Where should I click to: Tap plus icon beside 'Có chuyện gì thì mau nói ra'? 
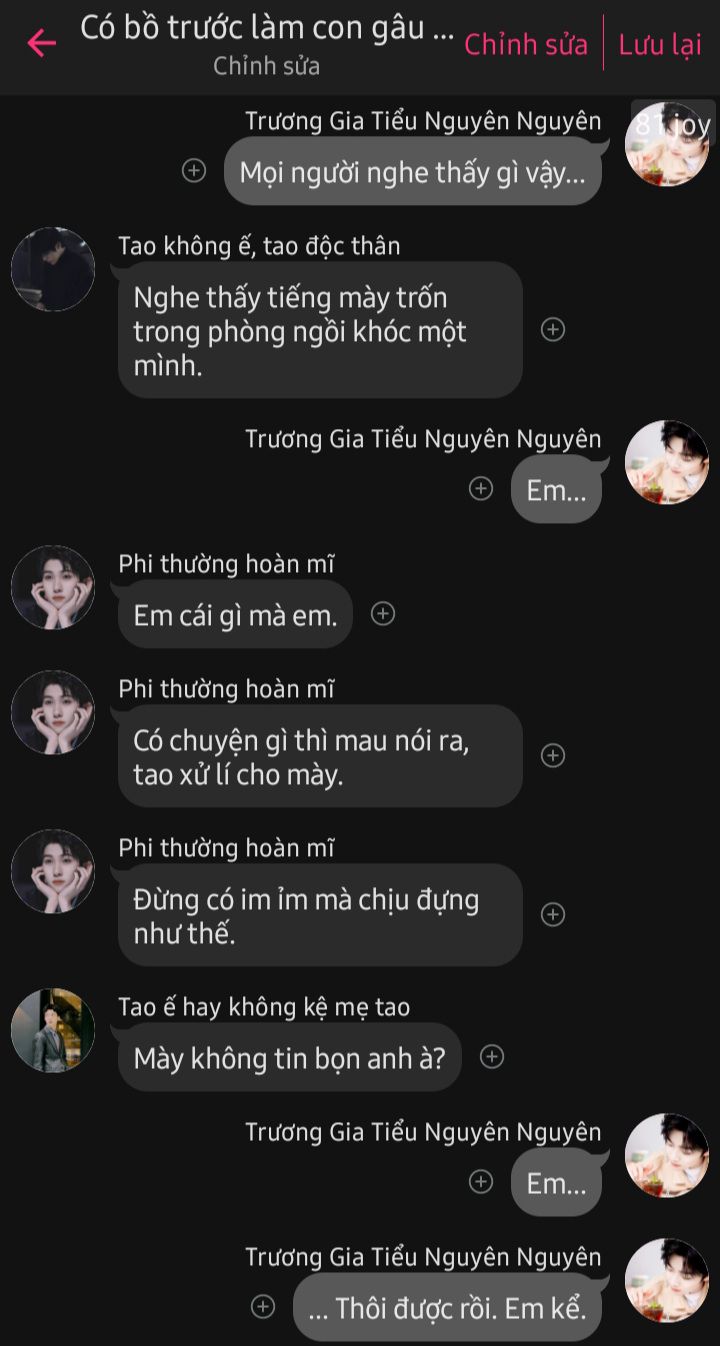tap(553, 756)
